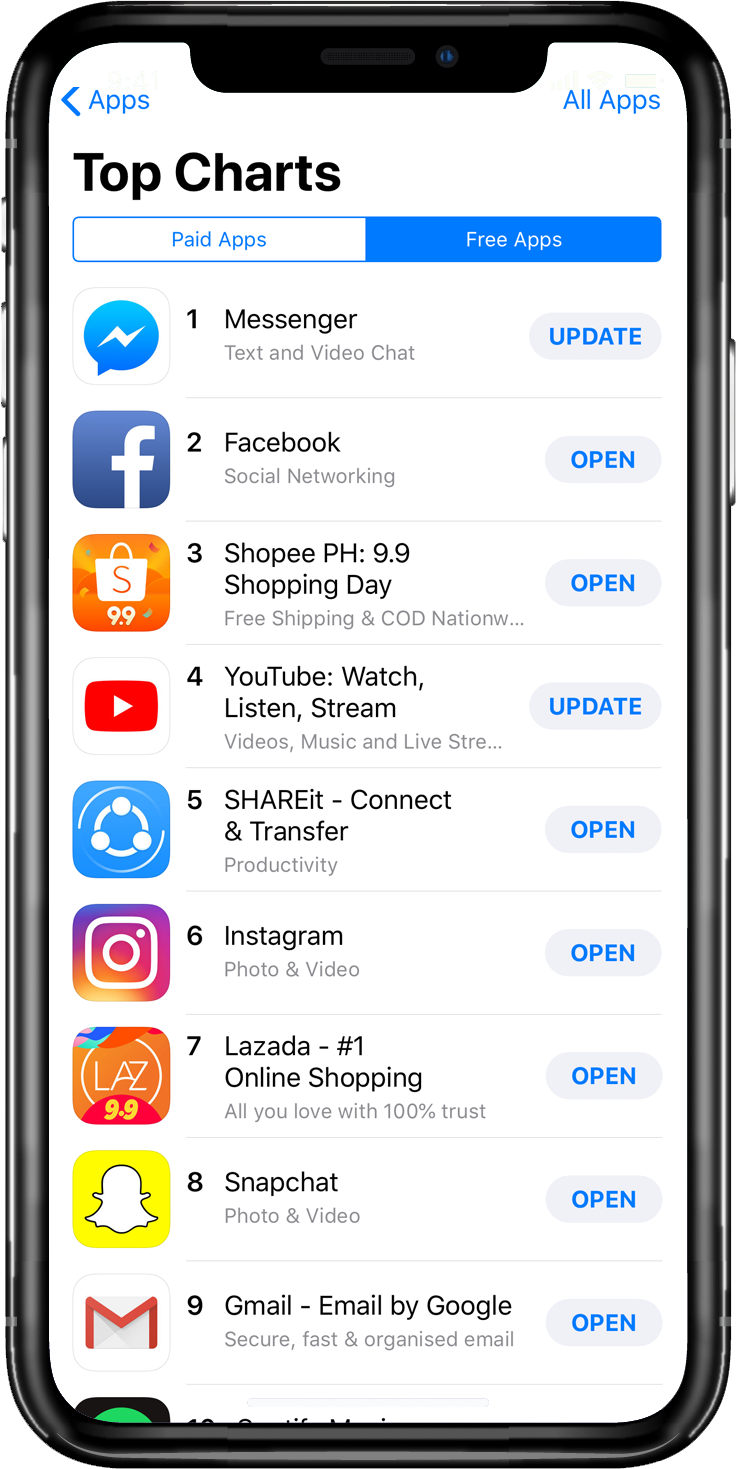Screen dimensions: 736x1469
Task: Tap OPEN next to Instagram
Action: click(602, 953)
